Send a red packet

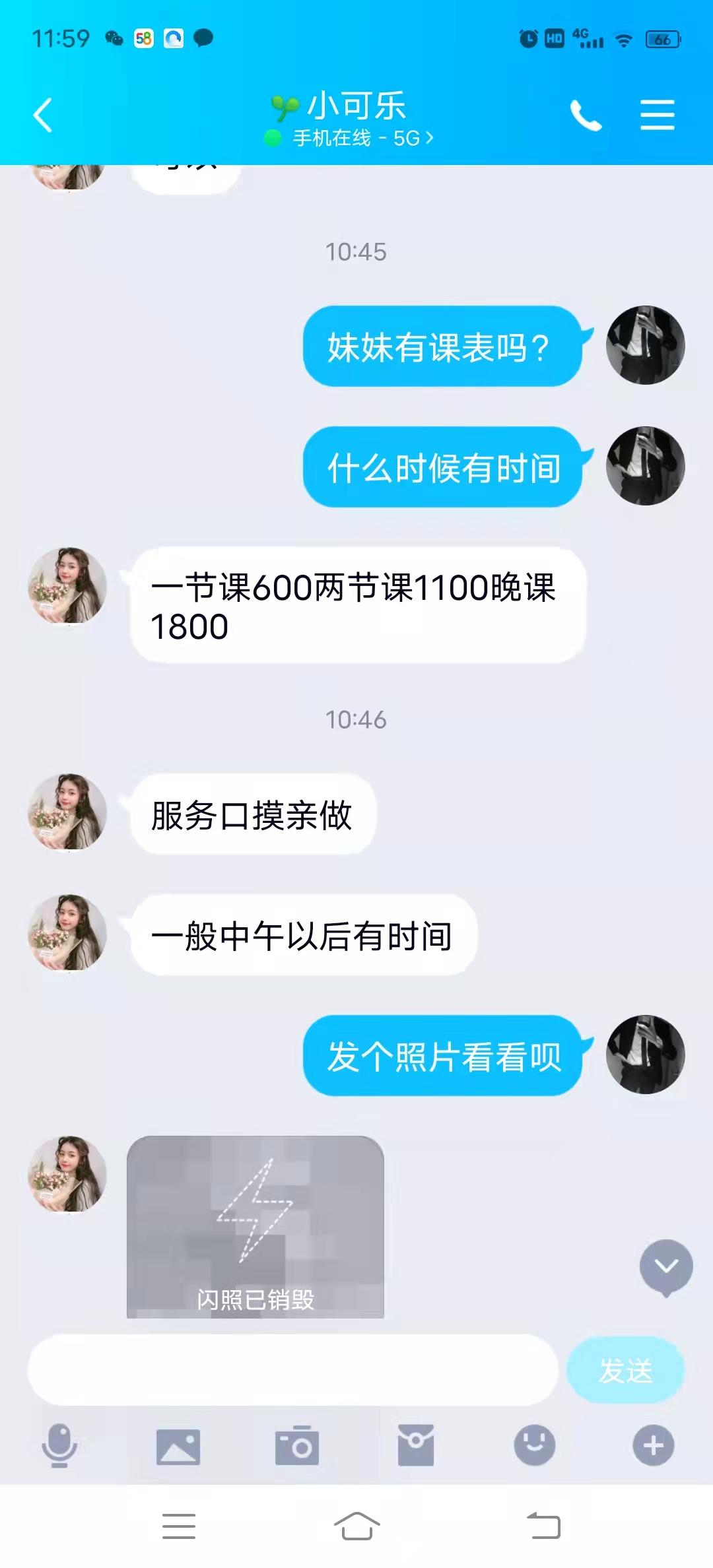[416, 1445]
